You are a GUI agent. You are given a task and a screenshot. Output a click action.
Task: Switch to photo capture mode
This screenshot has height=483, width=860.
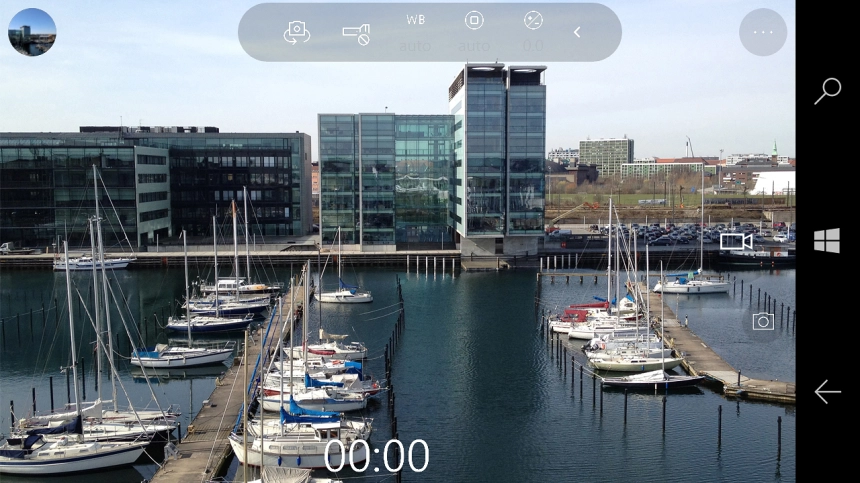click(x=763, y=321)
